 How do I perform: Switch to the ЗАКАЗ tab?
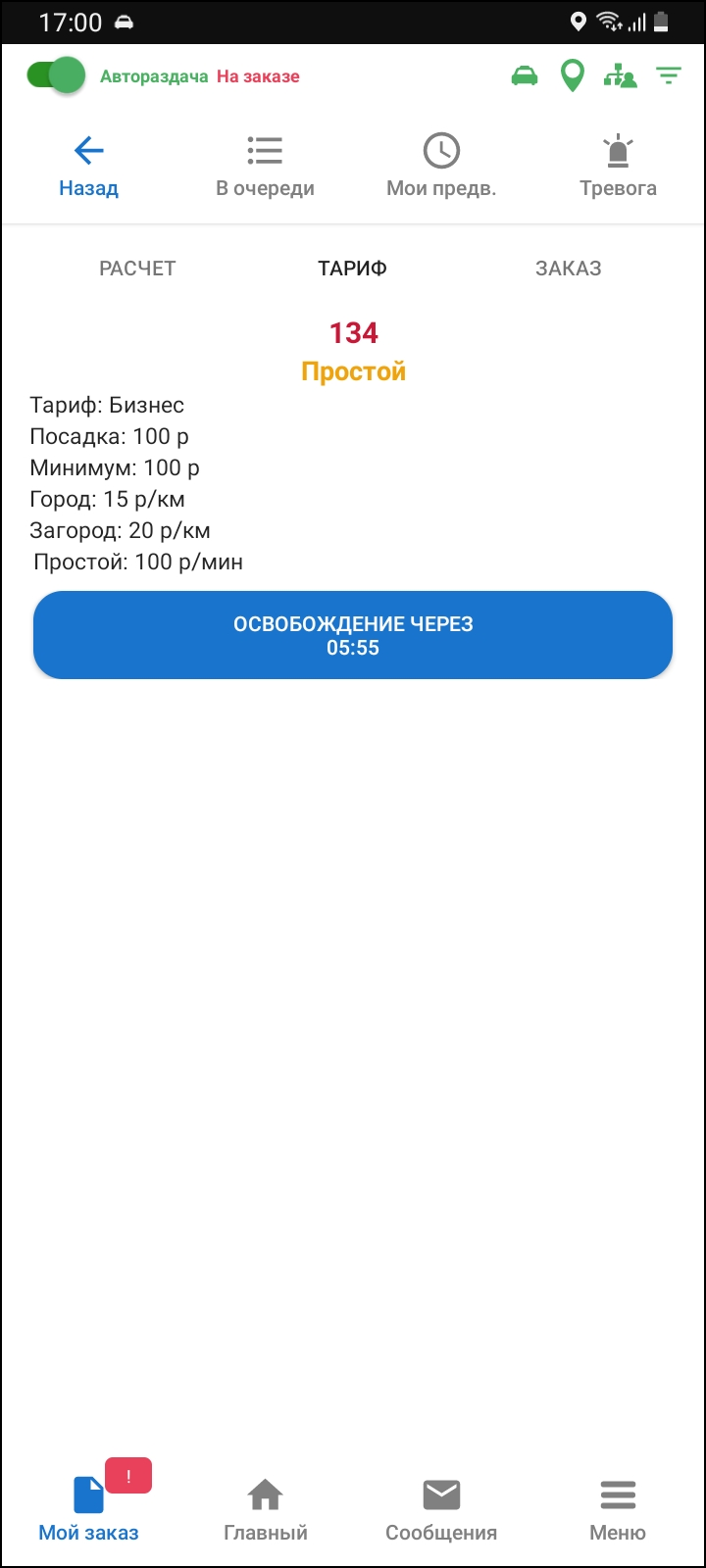coord(568,269)
